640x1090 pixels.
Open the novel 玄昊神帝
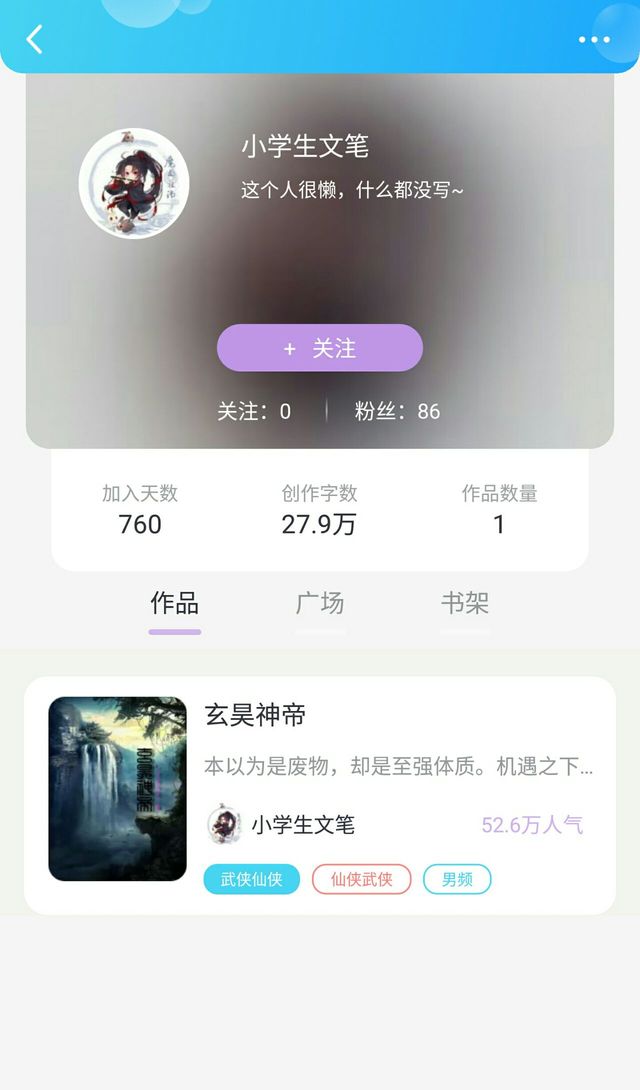coord(320,795)
